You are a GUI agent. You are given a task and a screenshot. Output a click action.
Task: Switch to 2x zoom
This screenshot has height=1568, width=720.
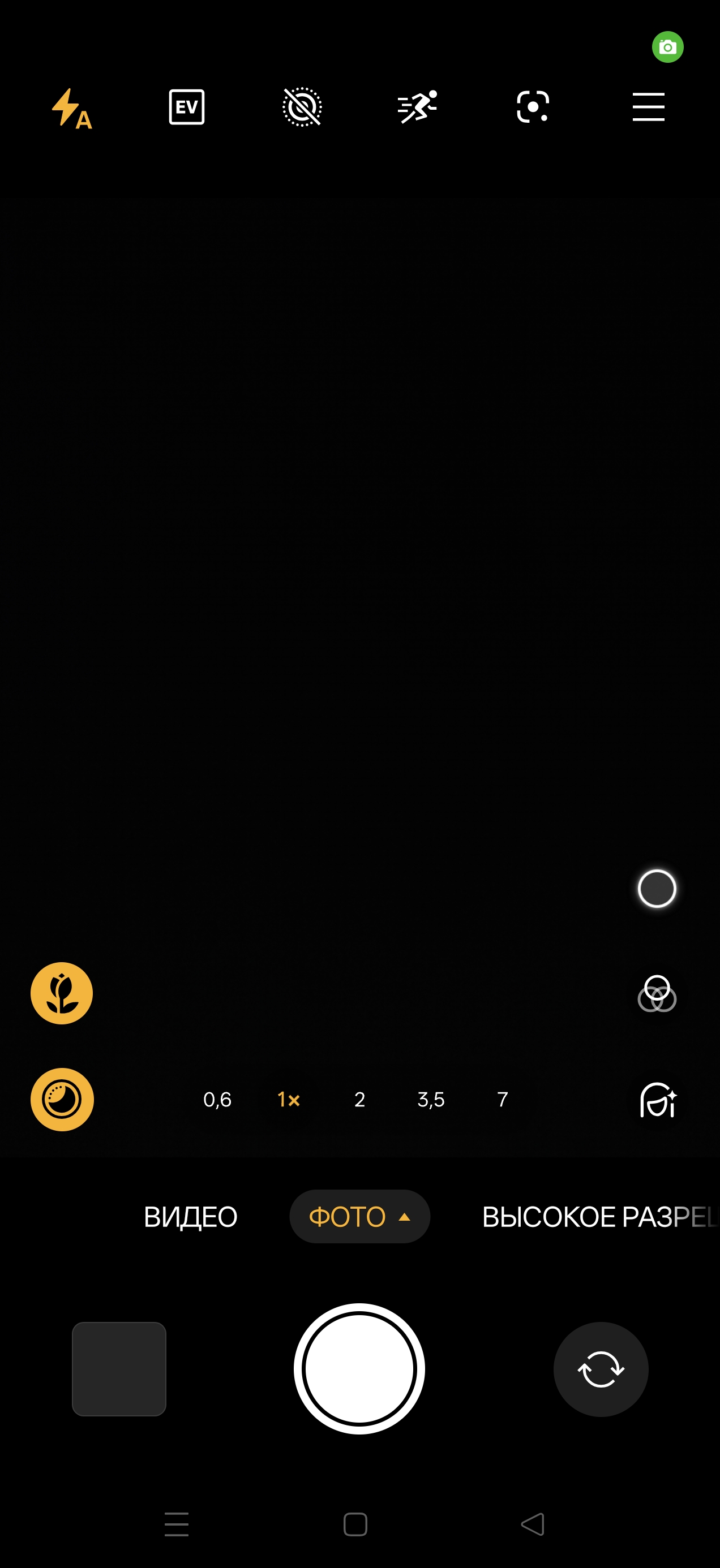coord(359,1099)
